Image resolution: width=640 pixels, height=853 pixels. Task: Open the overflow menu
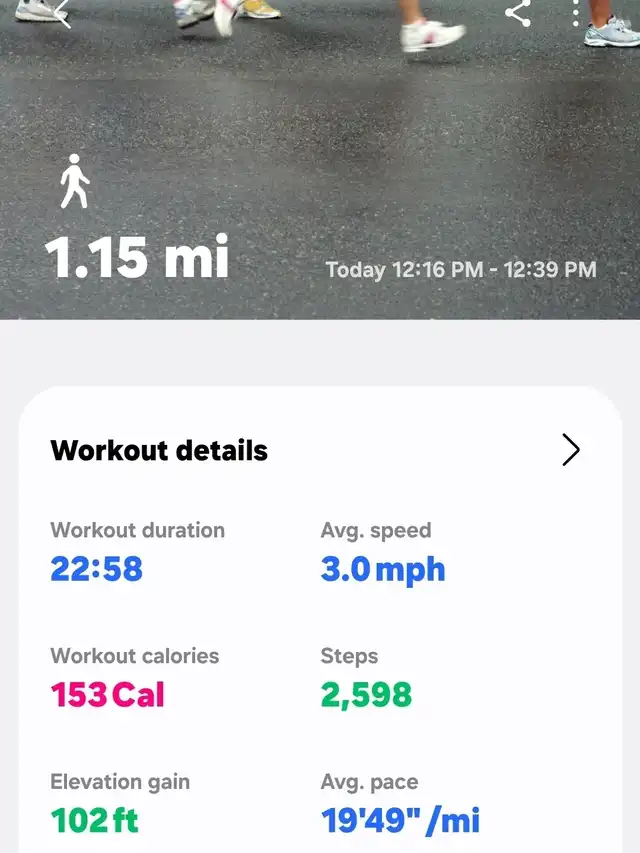pyautogui.click(x=576, y=12)
